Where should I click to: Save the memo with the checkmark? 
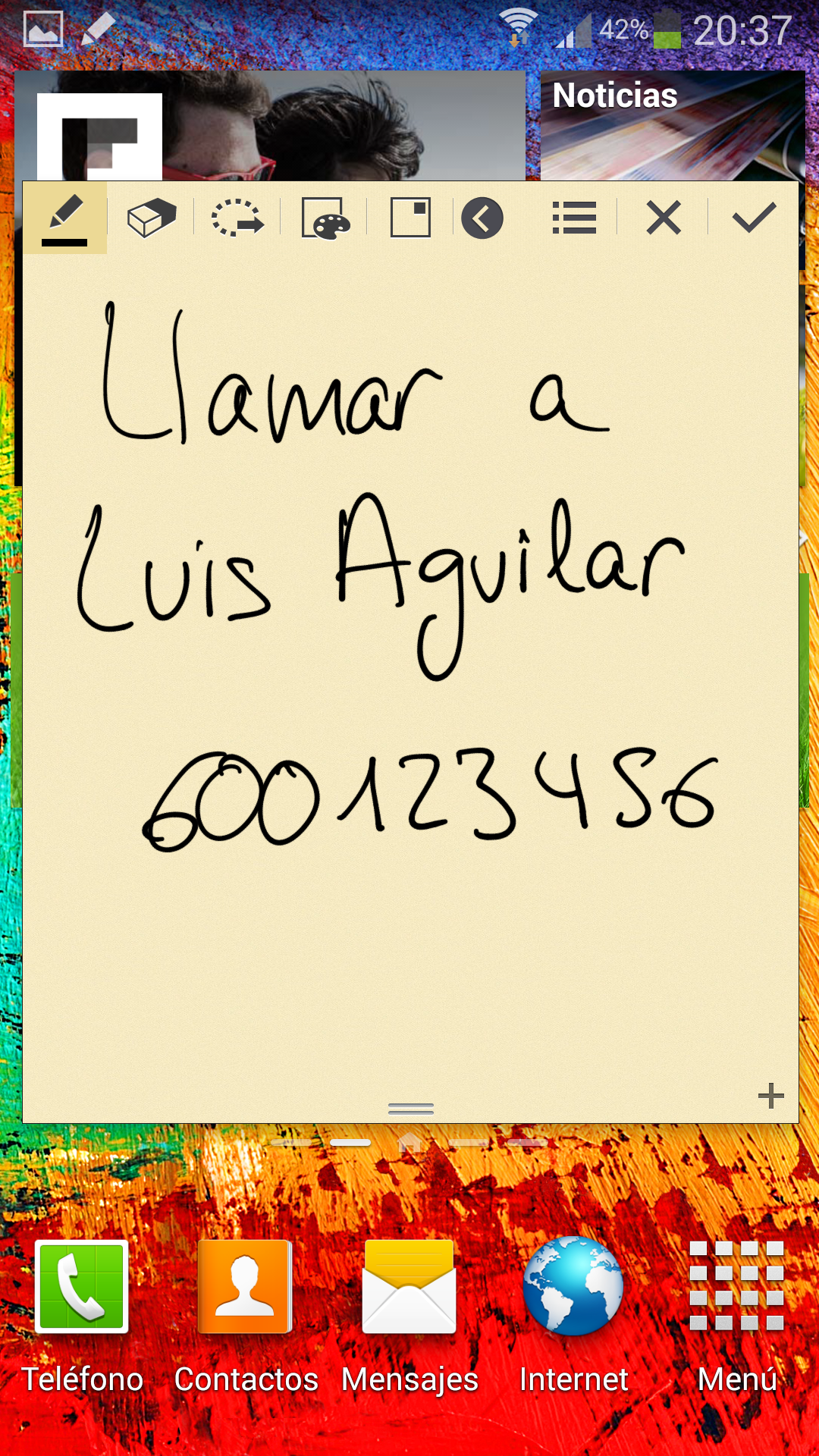[x=754, y=218]
